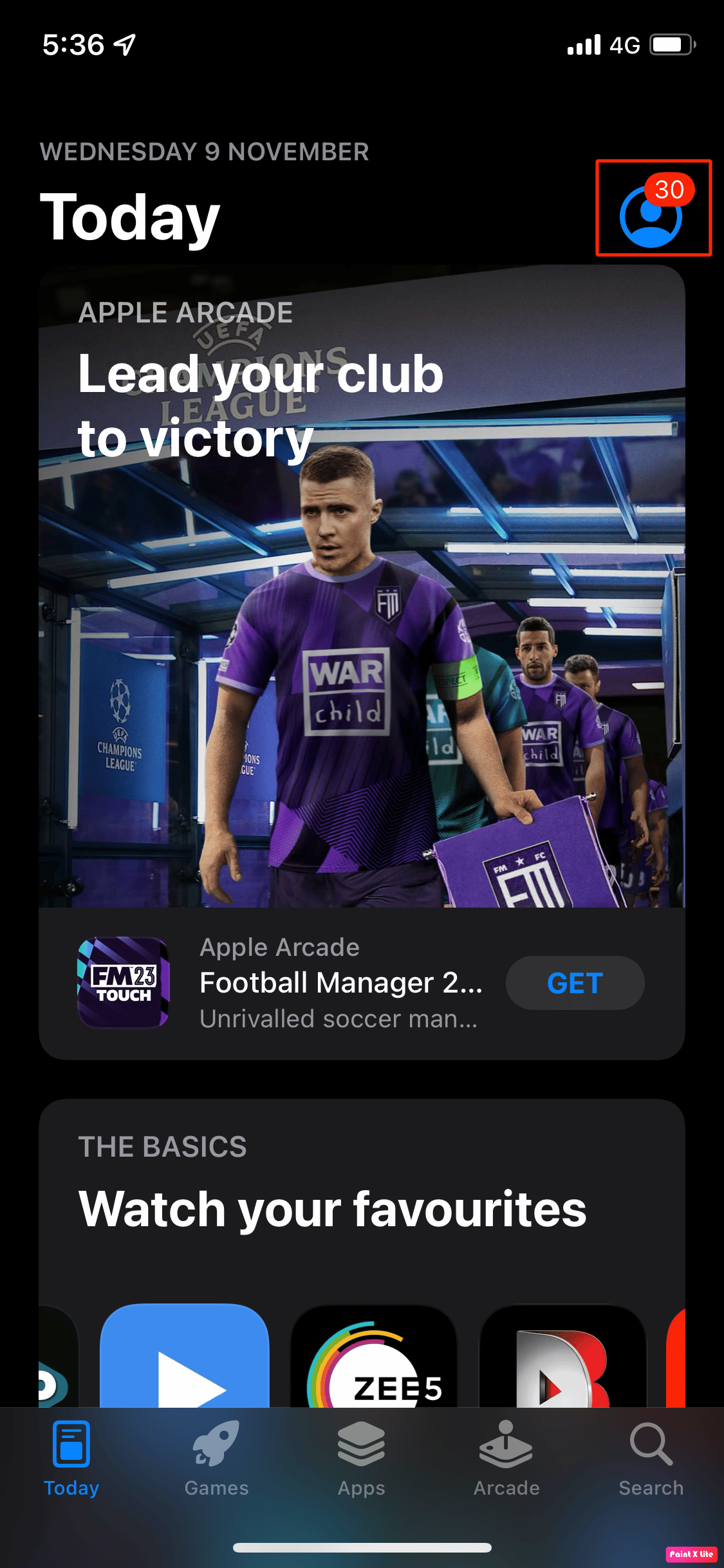
Task: Open the Watch your favourites story
Action: (x=332, y=1208)
